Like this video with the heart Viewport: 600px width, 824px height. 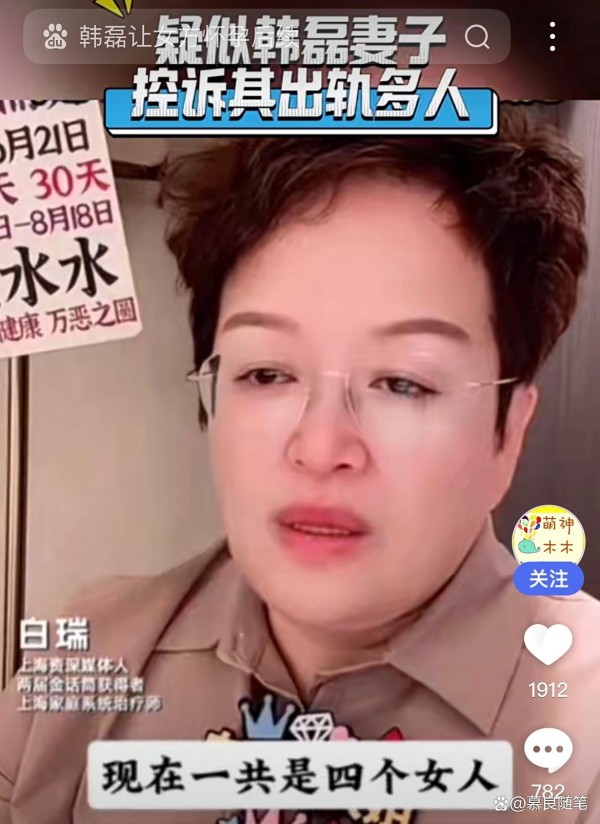(548, 645)
